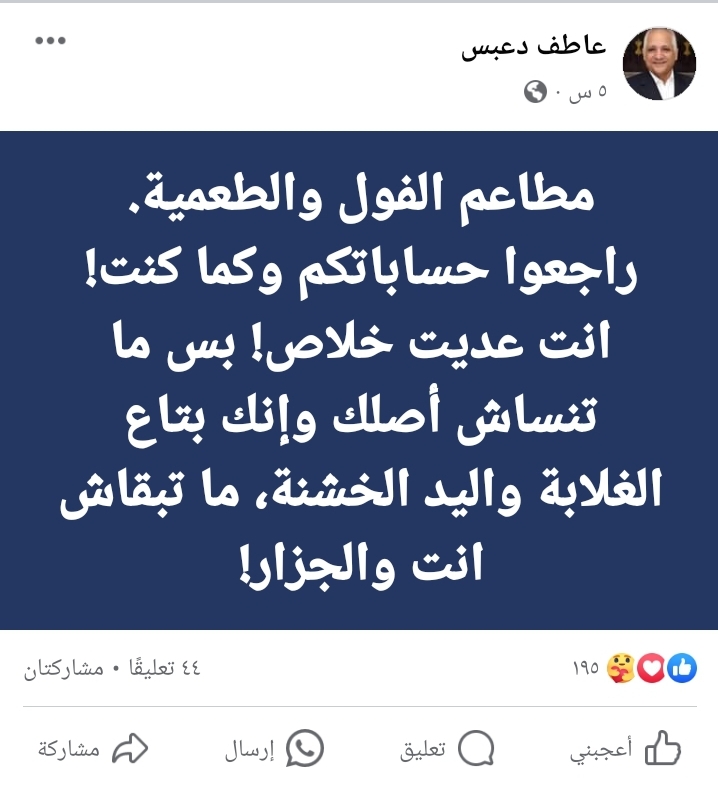The height and width of the screenshot is (785, 718).
Task: View the 195 reactions list
Action: tap(638, 667)
